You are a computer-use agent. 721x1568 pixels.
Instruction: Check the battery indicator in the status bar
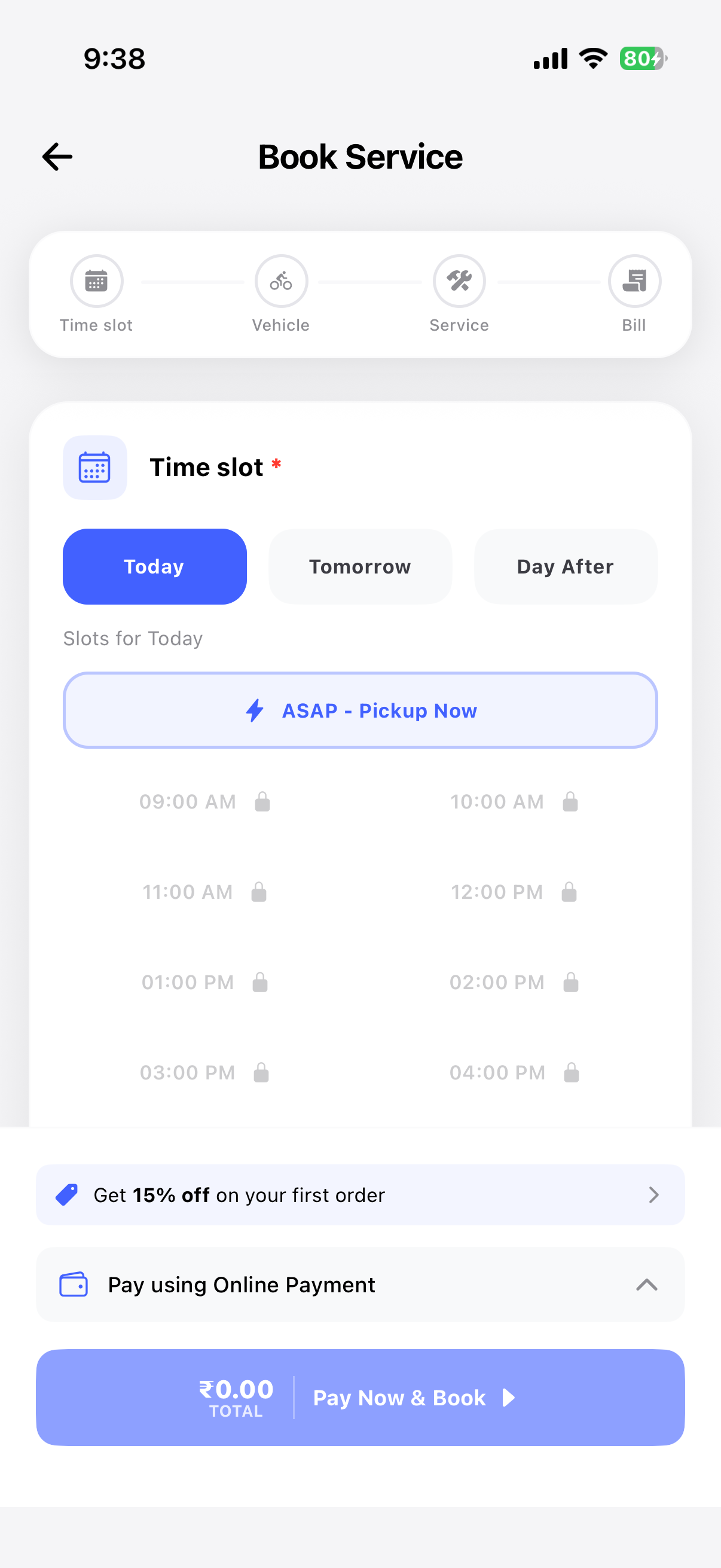pos(640,59)
